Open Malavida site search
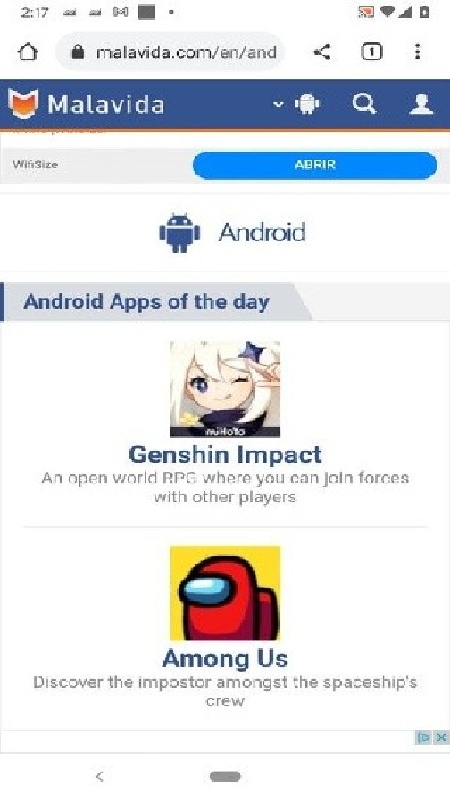450x800 pixels. click(x=364, y=104)
